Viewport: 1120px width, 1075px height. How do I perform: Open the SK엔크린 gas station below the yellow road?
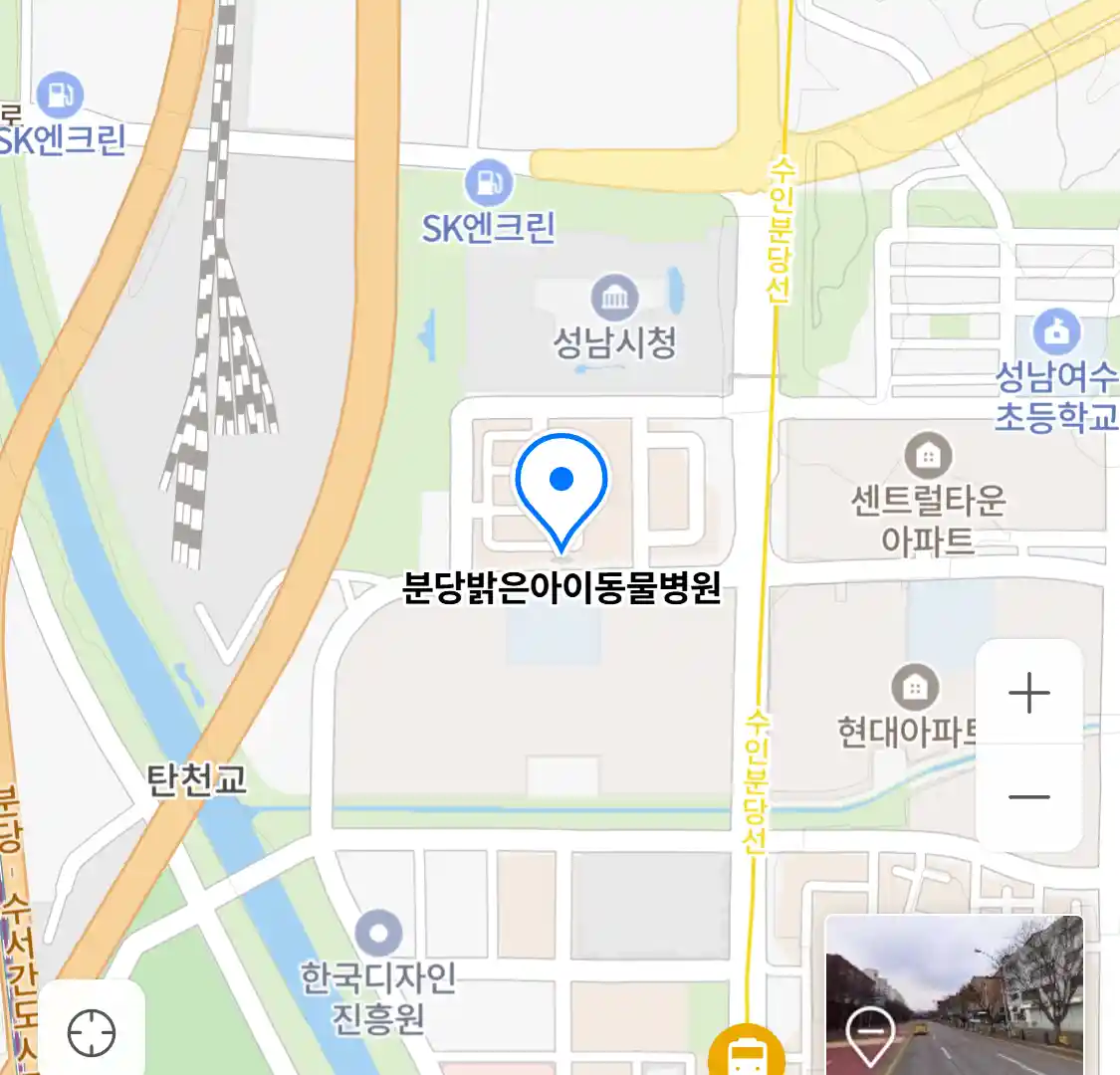488,183
